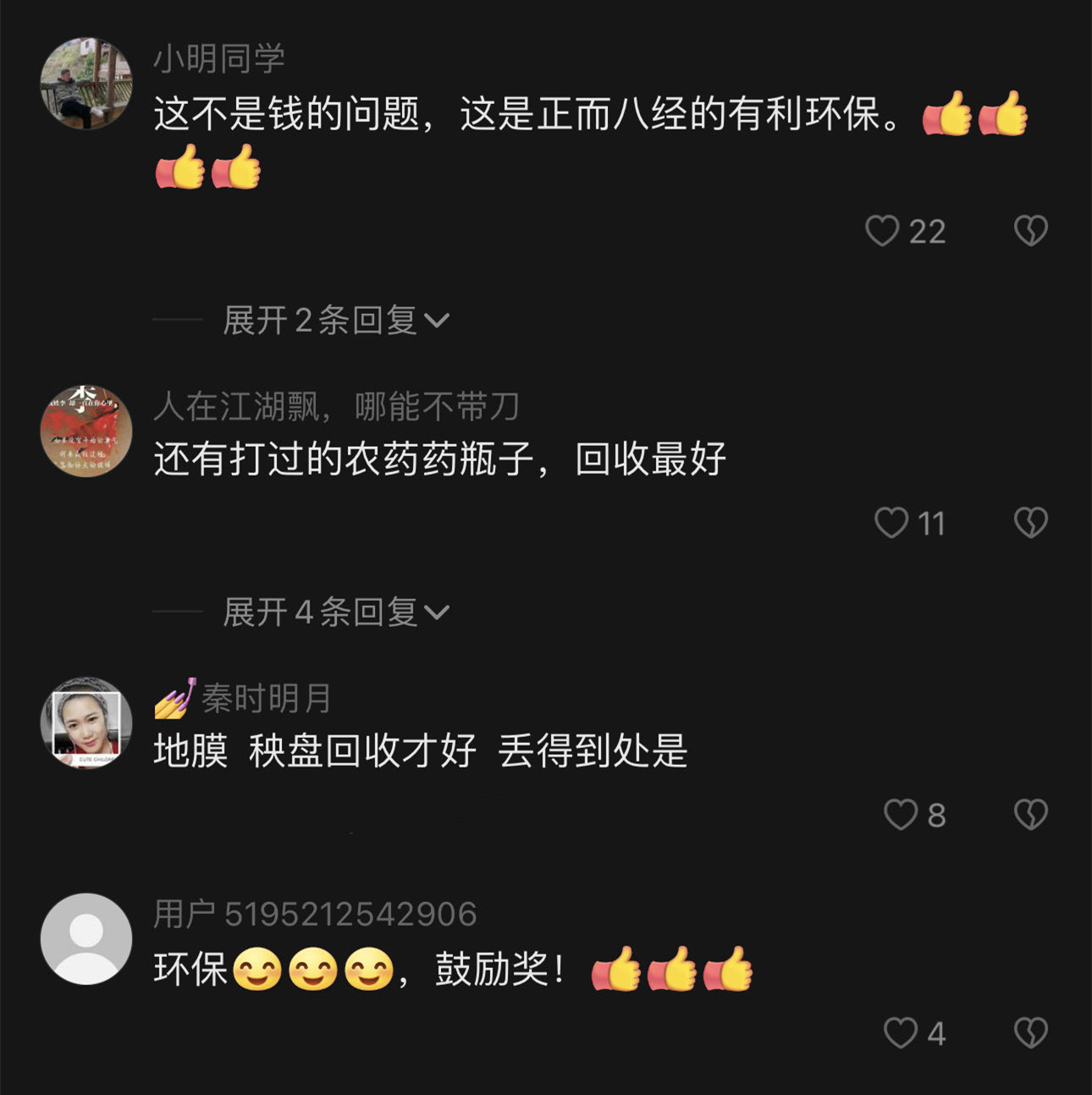
Task: Like 小明同学's comment about 环保
Action: click(x=882, y=231)
